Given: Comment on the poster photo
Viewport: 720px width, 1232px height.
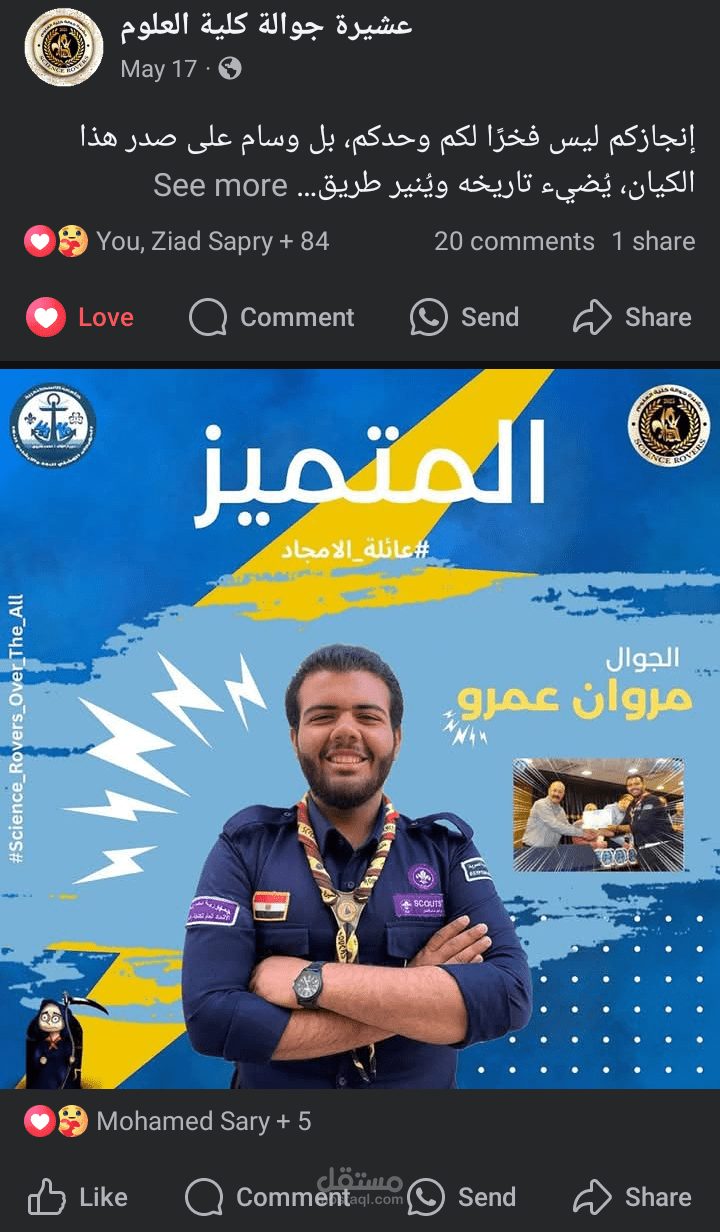Looking at the screenshot, I should pos(268,1197).
